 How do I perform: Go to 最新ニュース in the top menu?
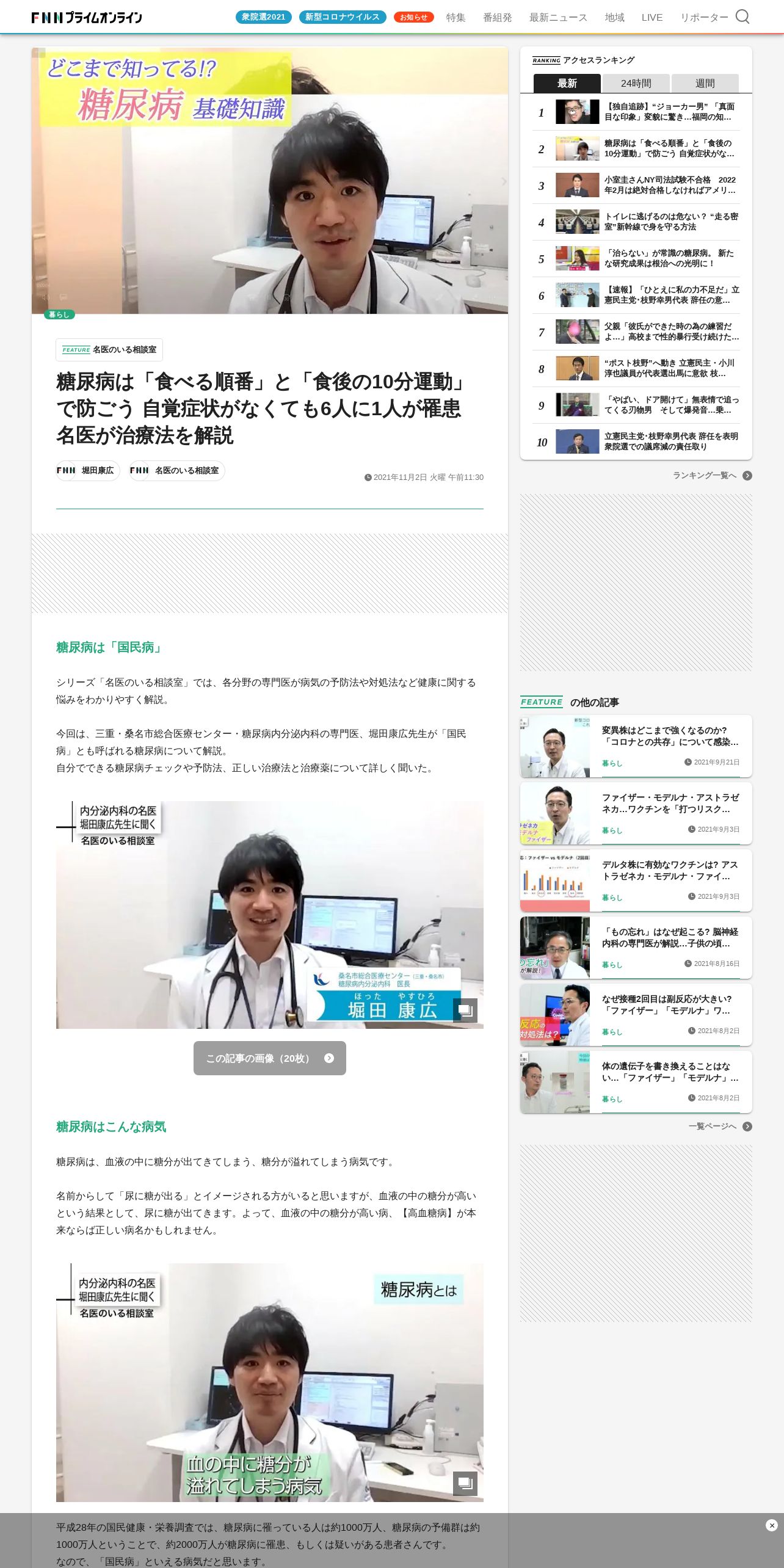[x=558, y=18]
